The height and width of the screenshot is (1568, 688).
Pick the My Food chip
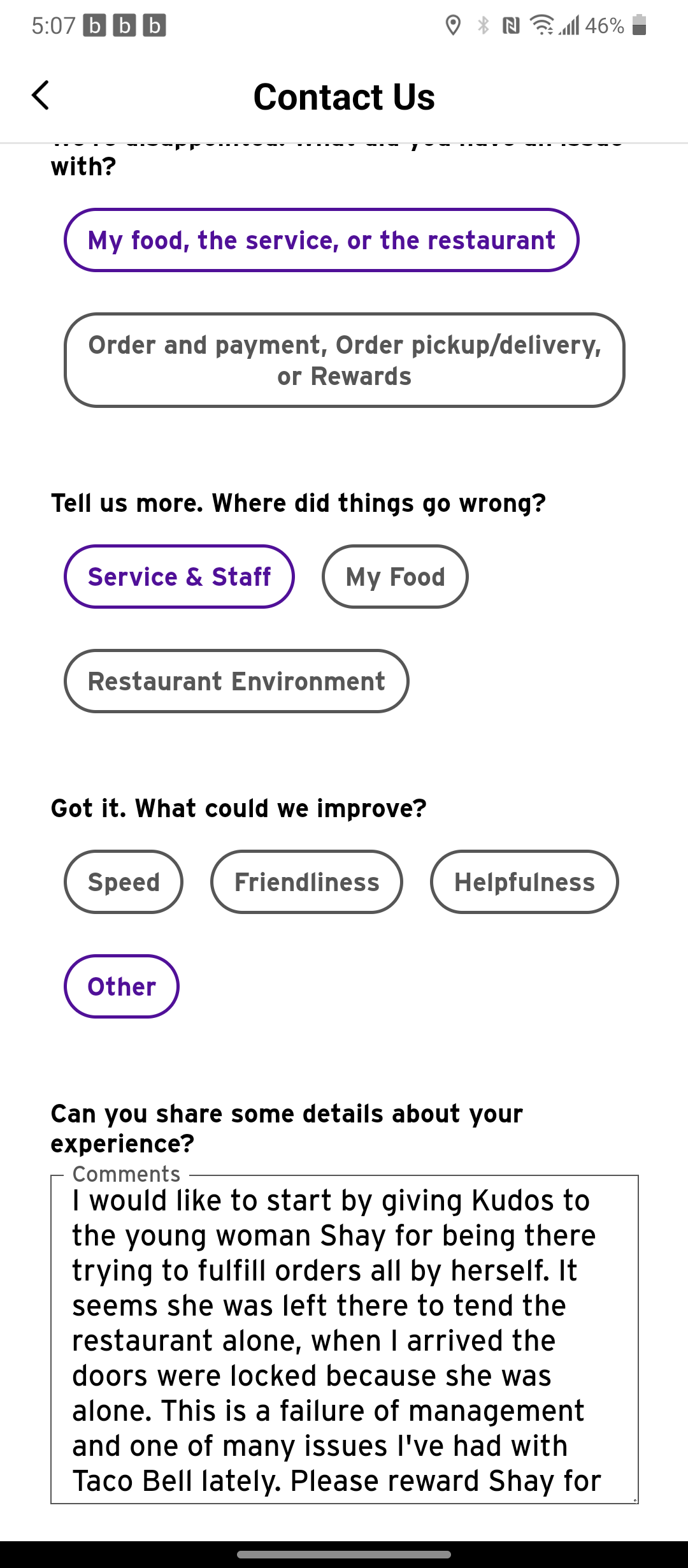click(x=395, y=577)
